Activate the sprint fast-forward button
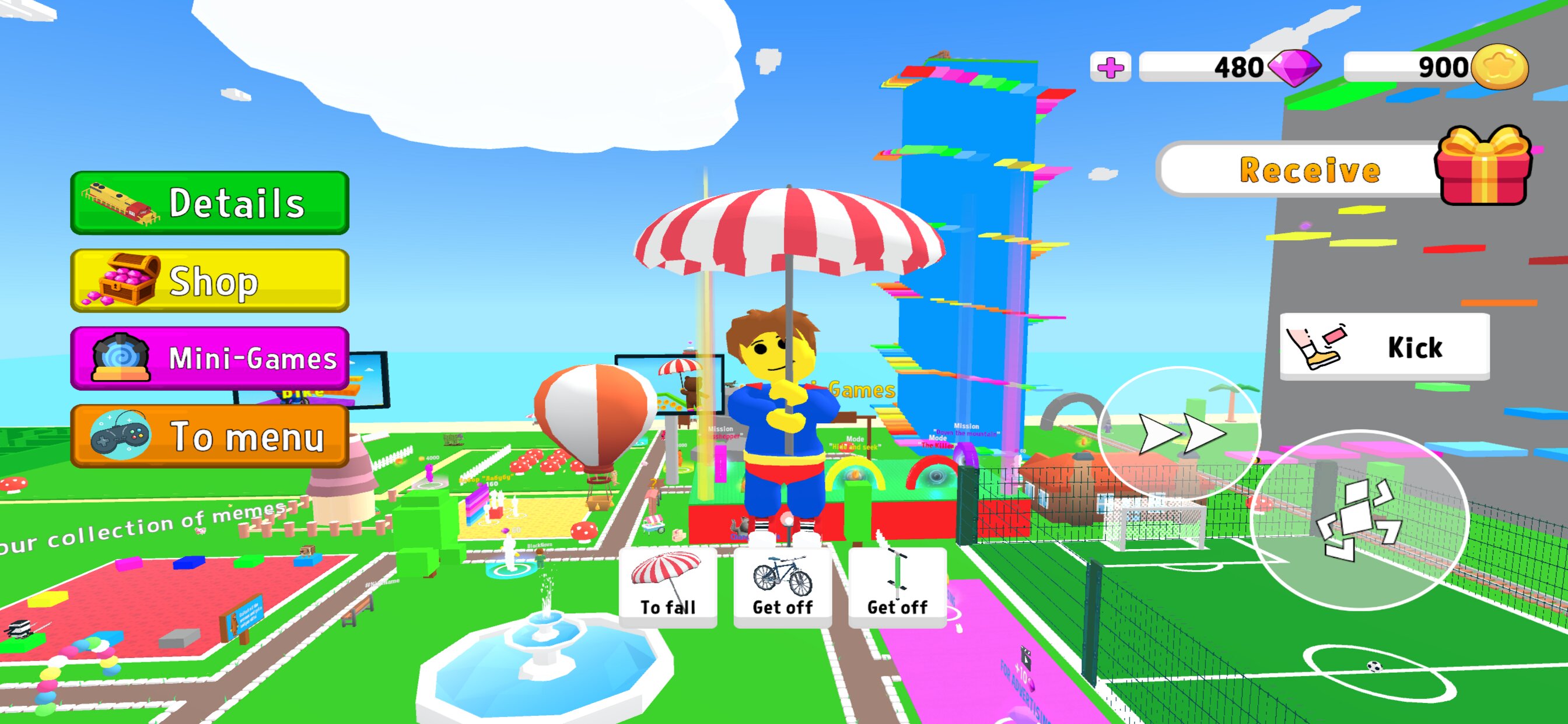Image resolution: width=1568 pixels, height=724 pixels. [x=1179, y=433]
